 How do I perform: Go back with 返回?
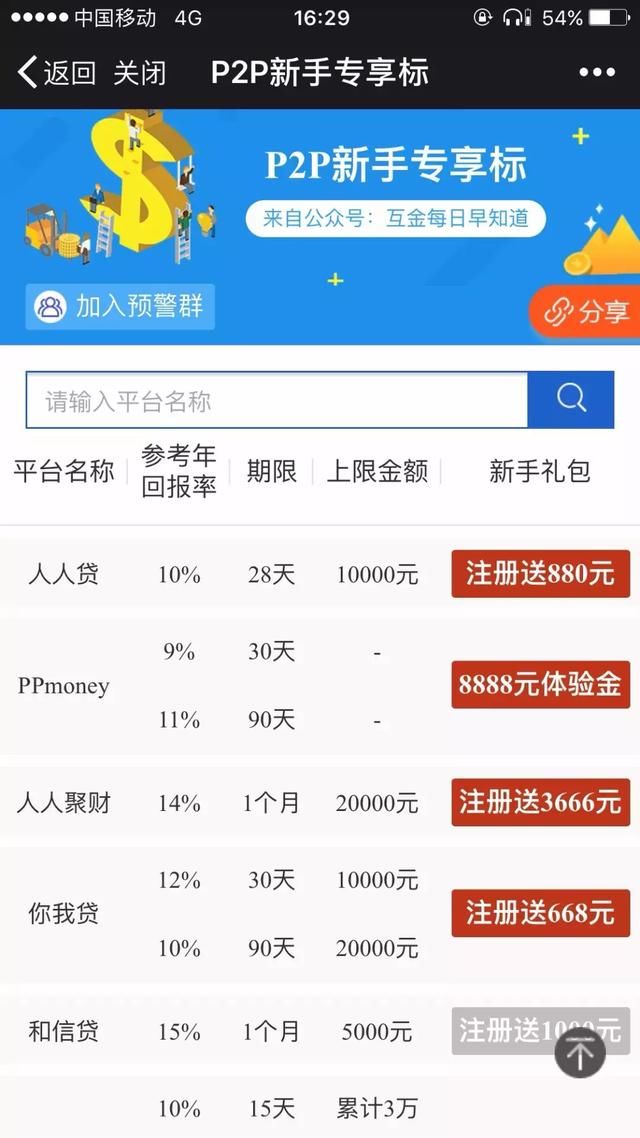(56, 73)
